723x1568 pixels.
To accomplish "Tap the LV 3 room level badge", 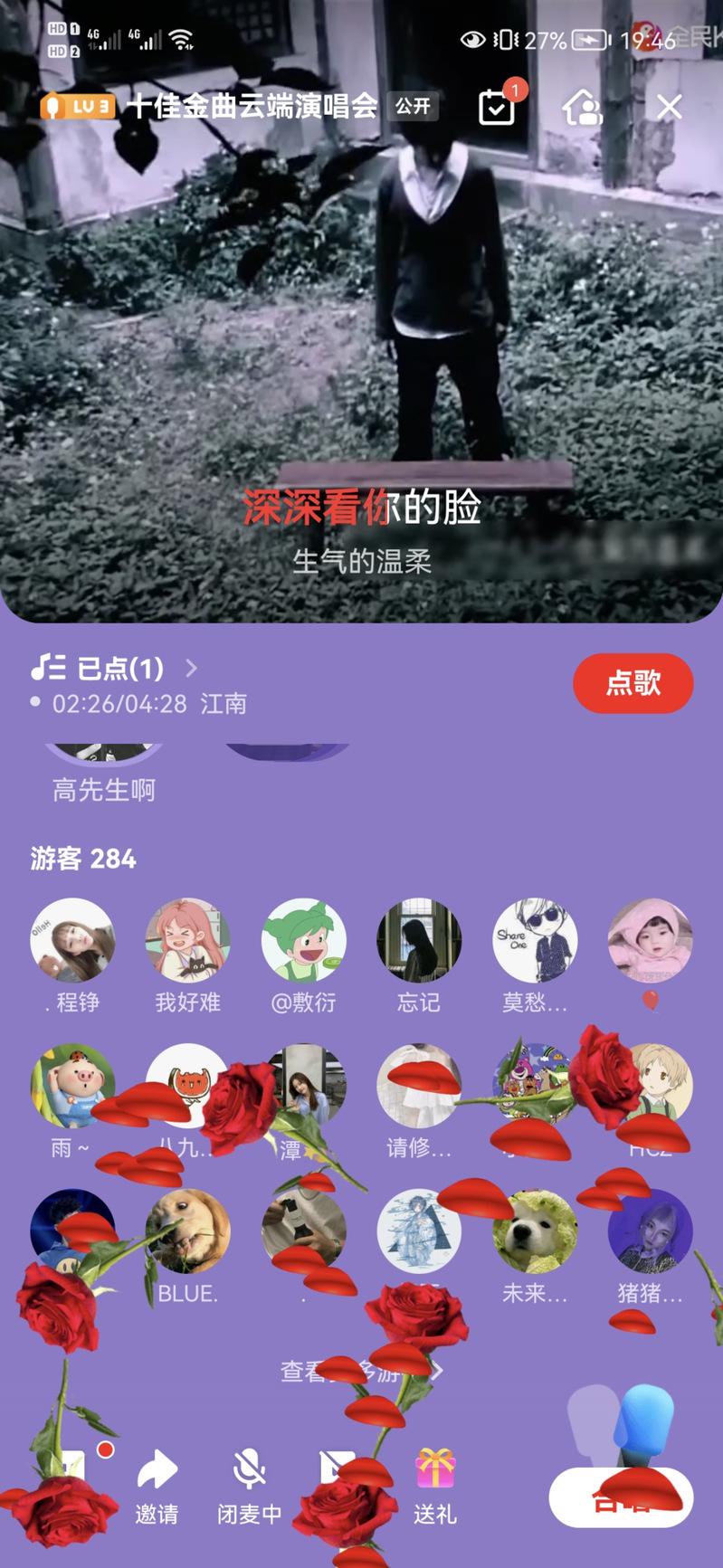I will click(78, 107).
